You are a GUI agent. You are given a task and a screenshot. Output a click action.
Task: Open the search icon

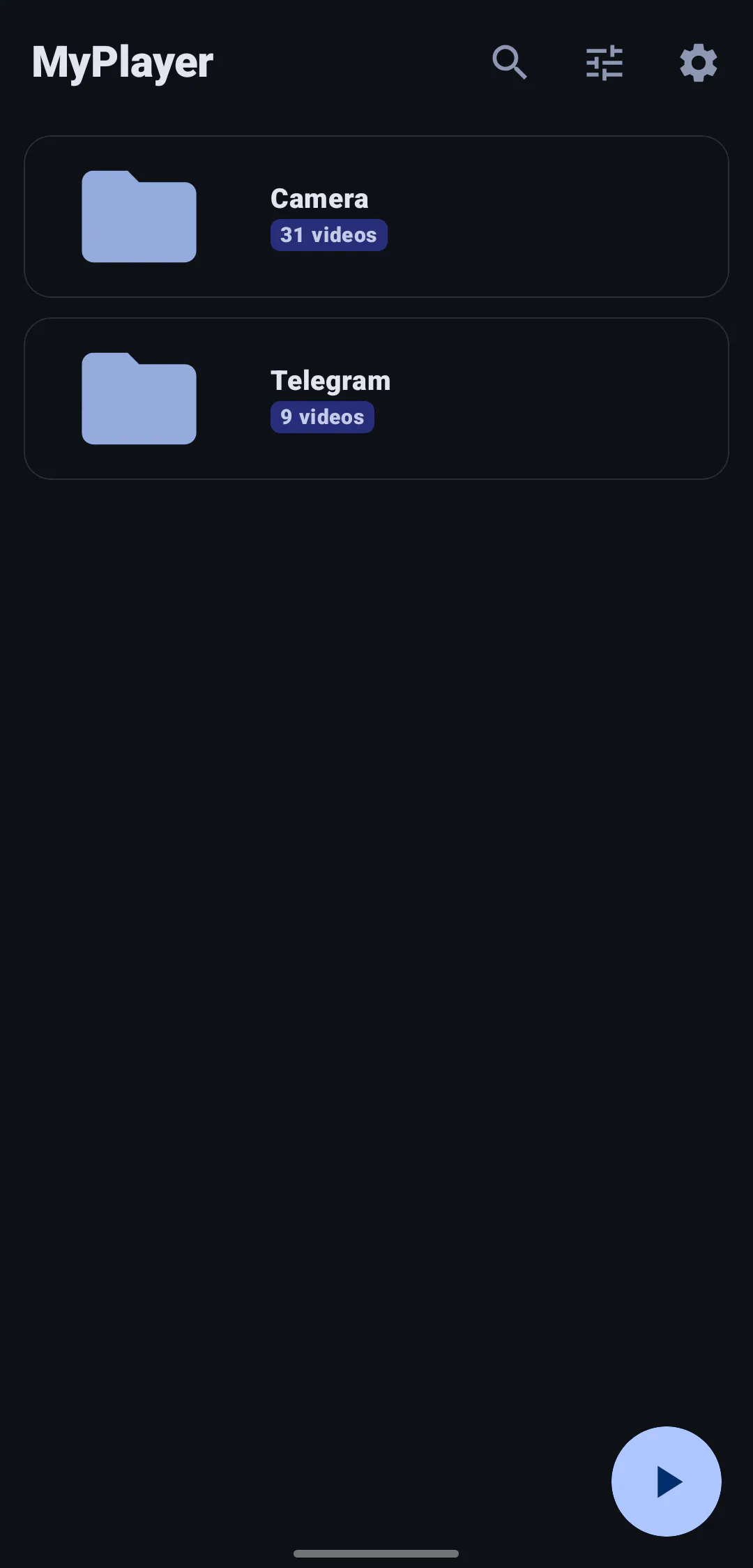[510, 63]
